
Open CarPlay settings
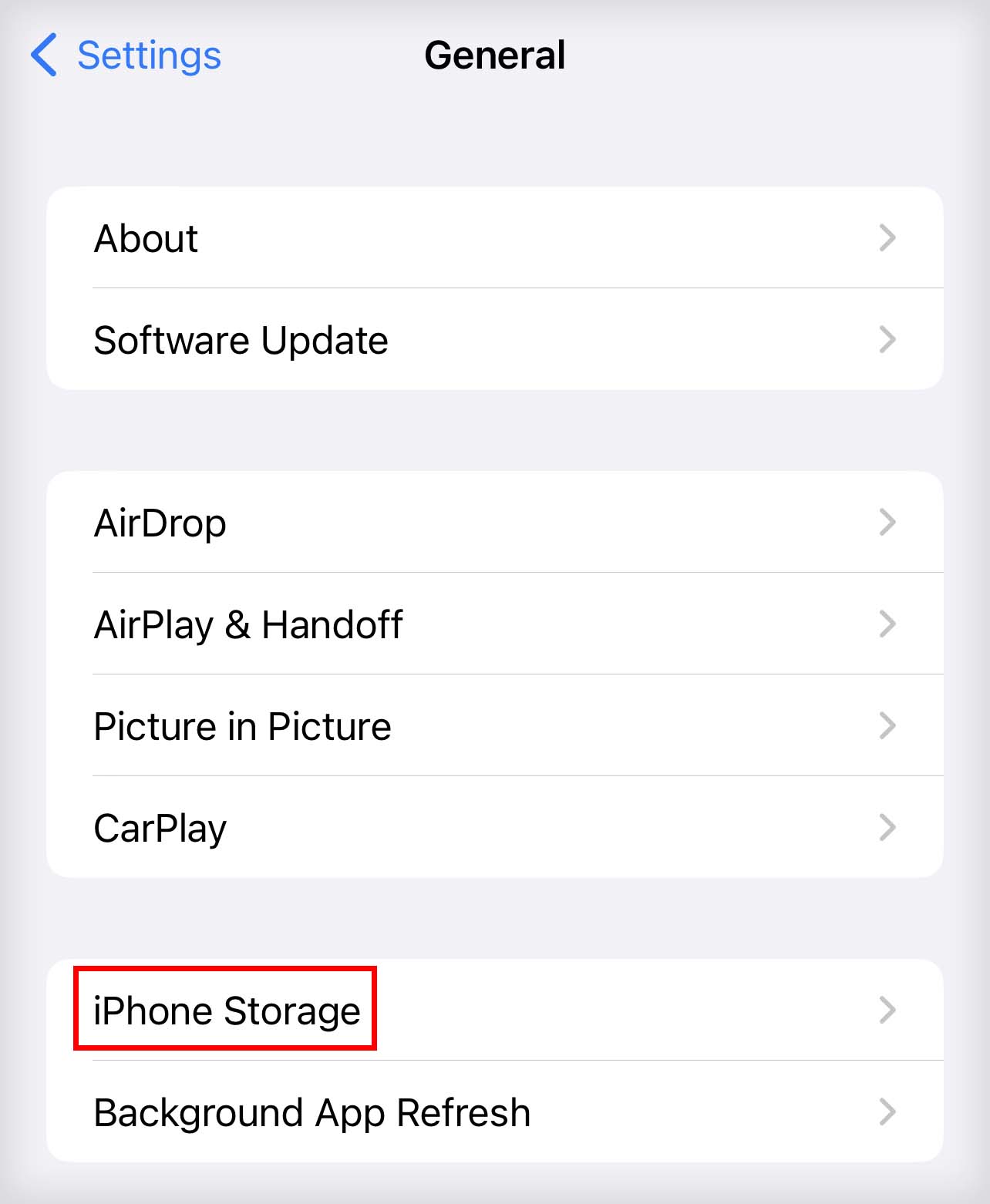493,828
